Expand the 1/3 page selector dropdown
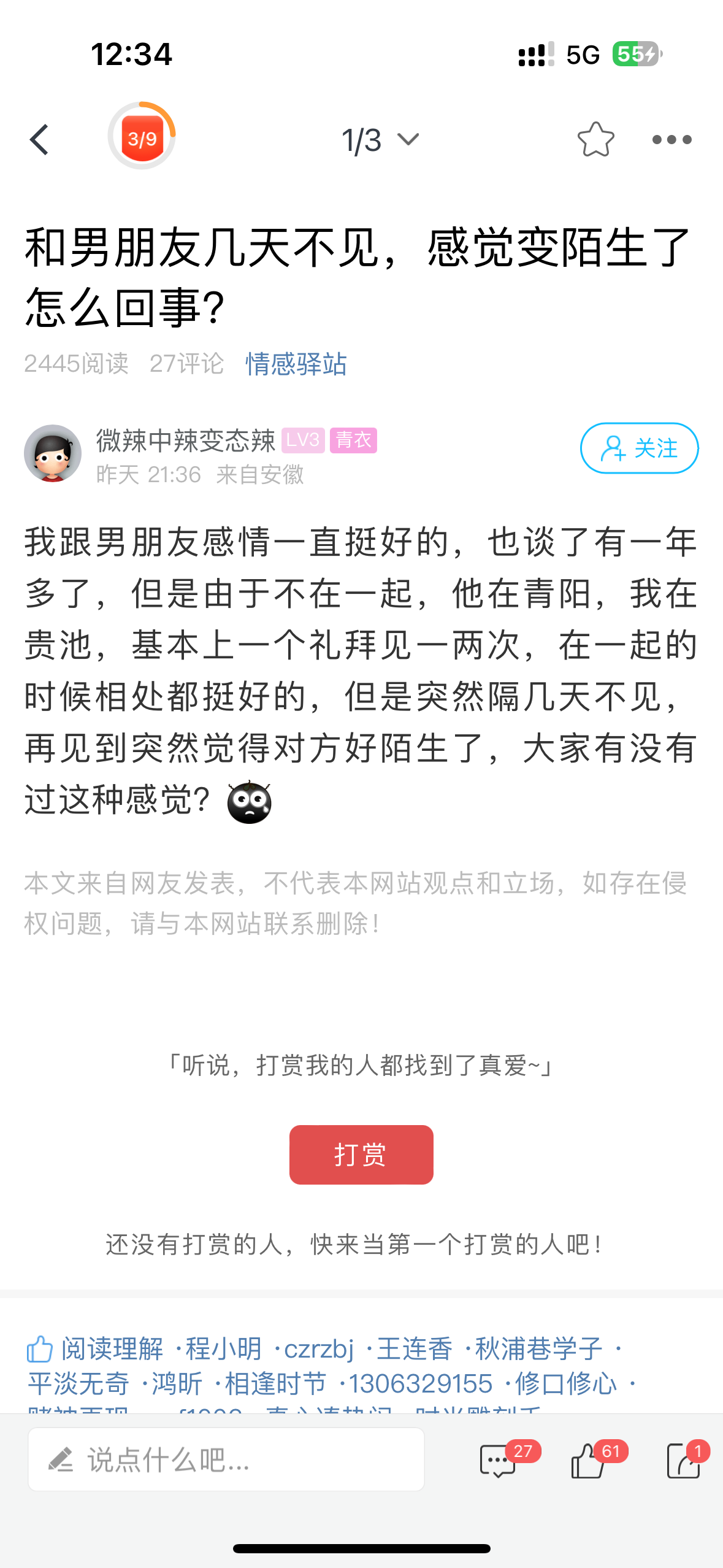This screenshot has height=1568, width=723. (380, 140)
